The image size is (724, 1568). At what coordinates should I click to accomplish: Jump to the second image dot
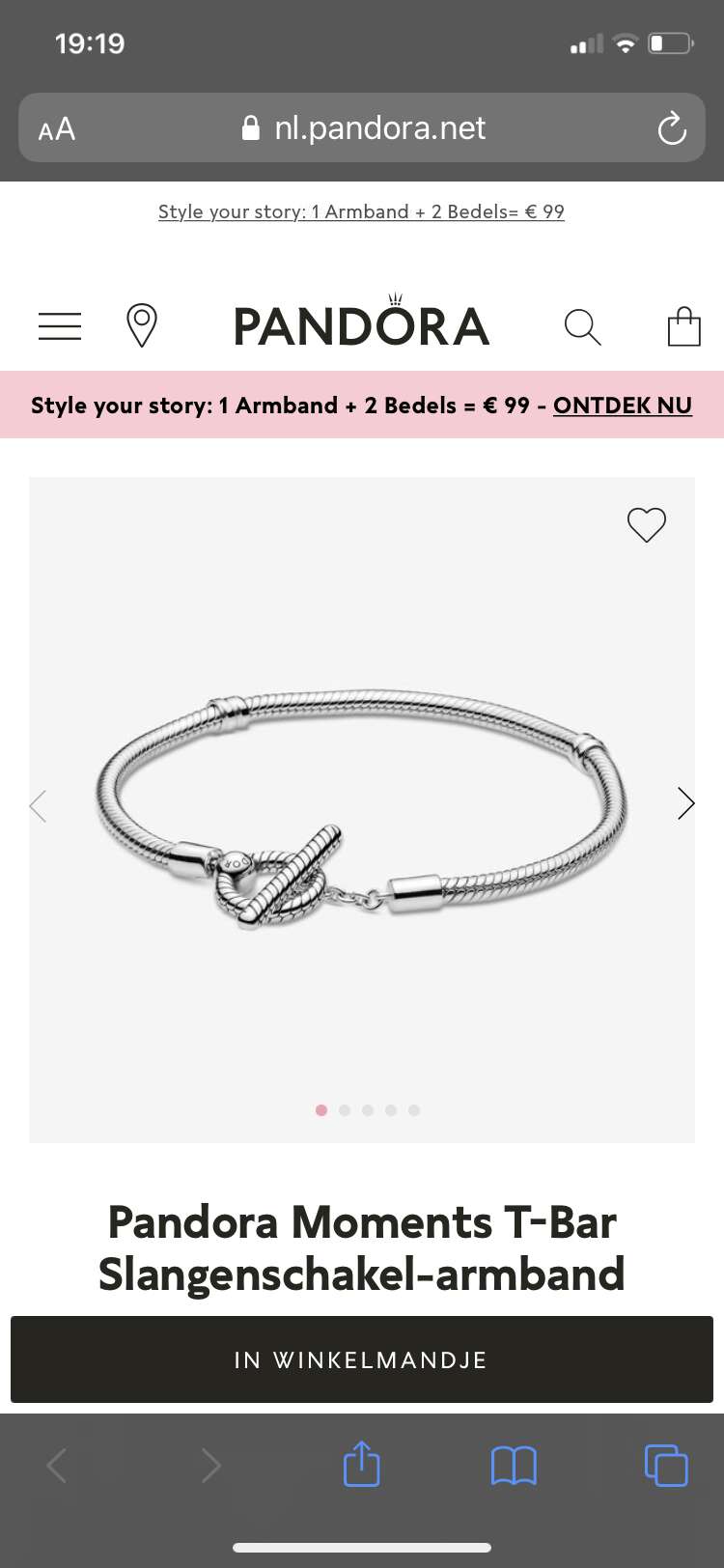click(x=345, y=1110)
